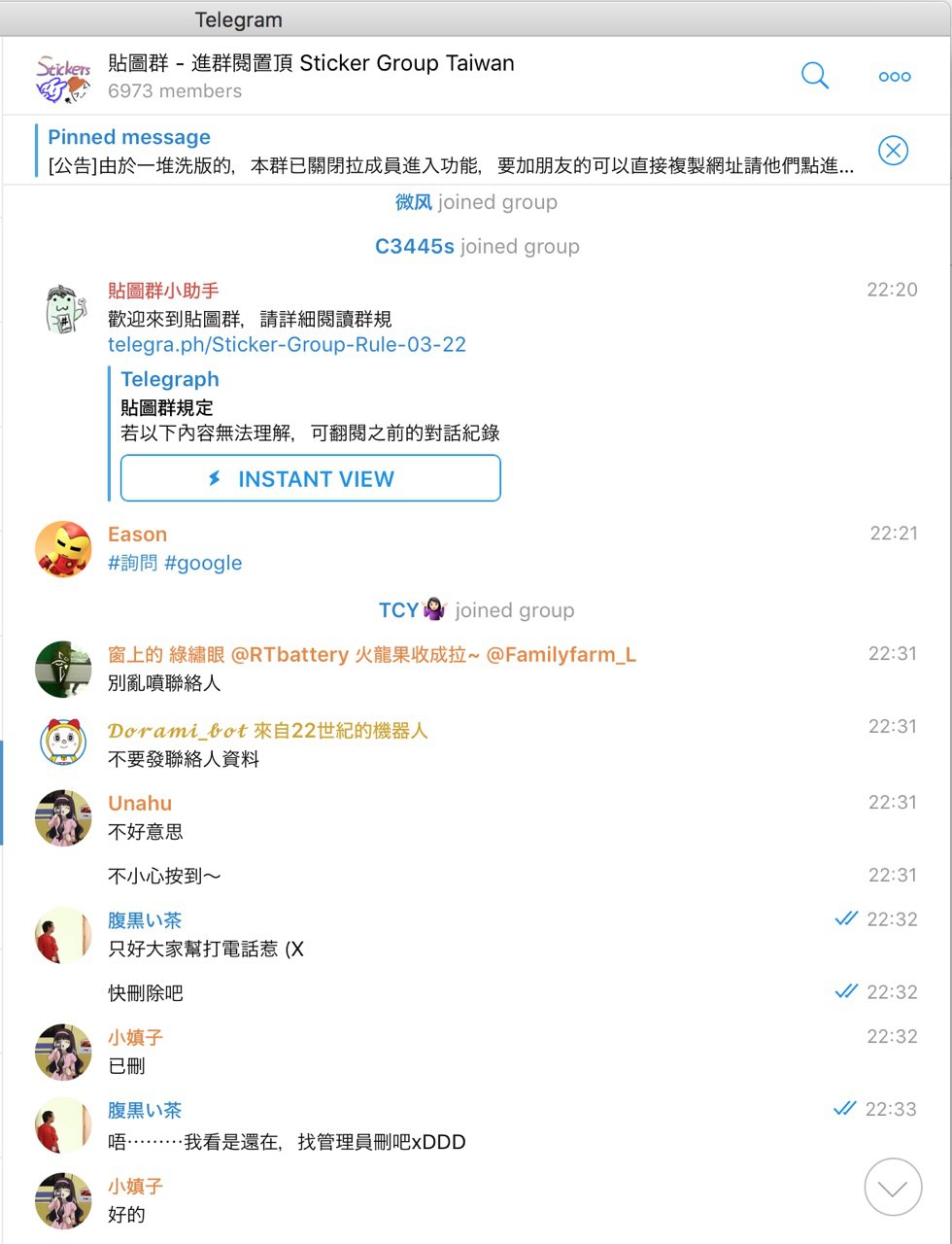Image resolution: width=952 pixels, height=1244 pixels.
Task: Dismiss the pinned message banner
Action: click(893, 151)
